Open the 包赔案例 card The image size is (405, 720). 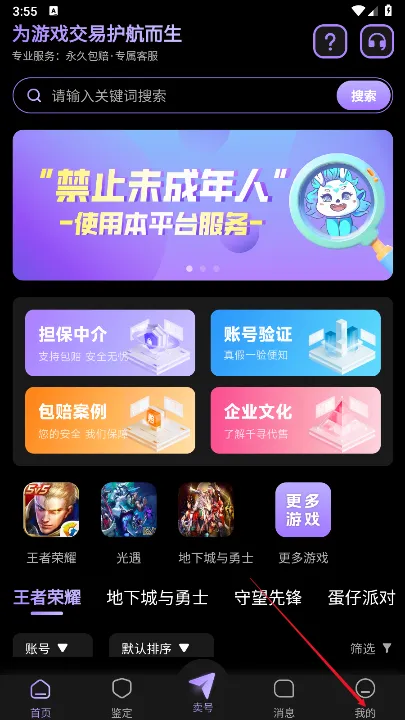coord(110,420)
